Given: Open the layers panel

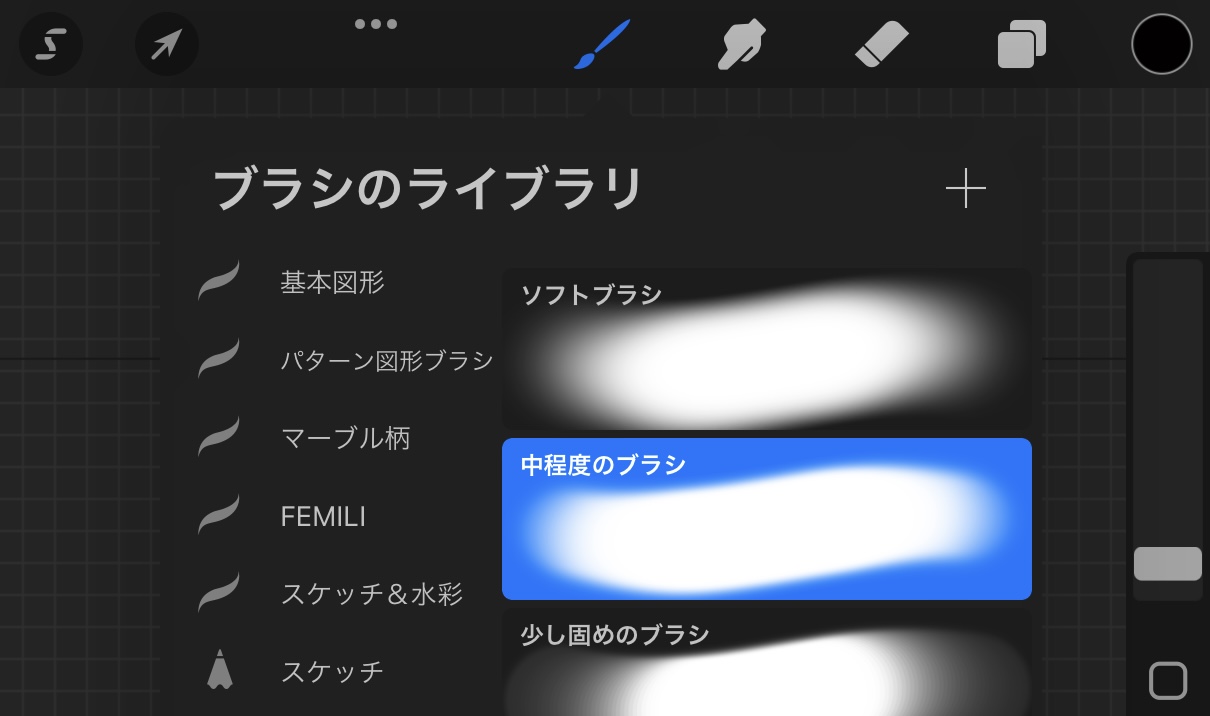Looking at the screenshot, I should (1021, 45).
